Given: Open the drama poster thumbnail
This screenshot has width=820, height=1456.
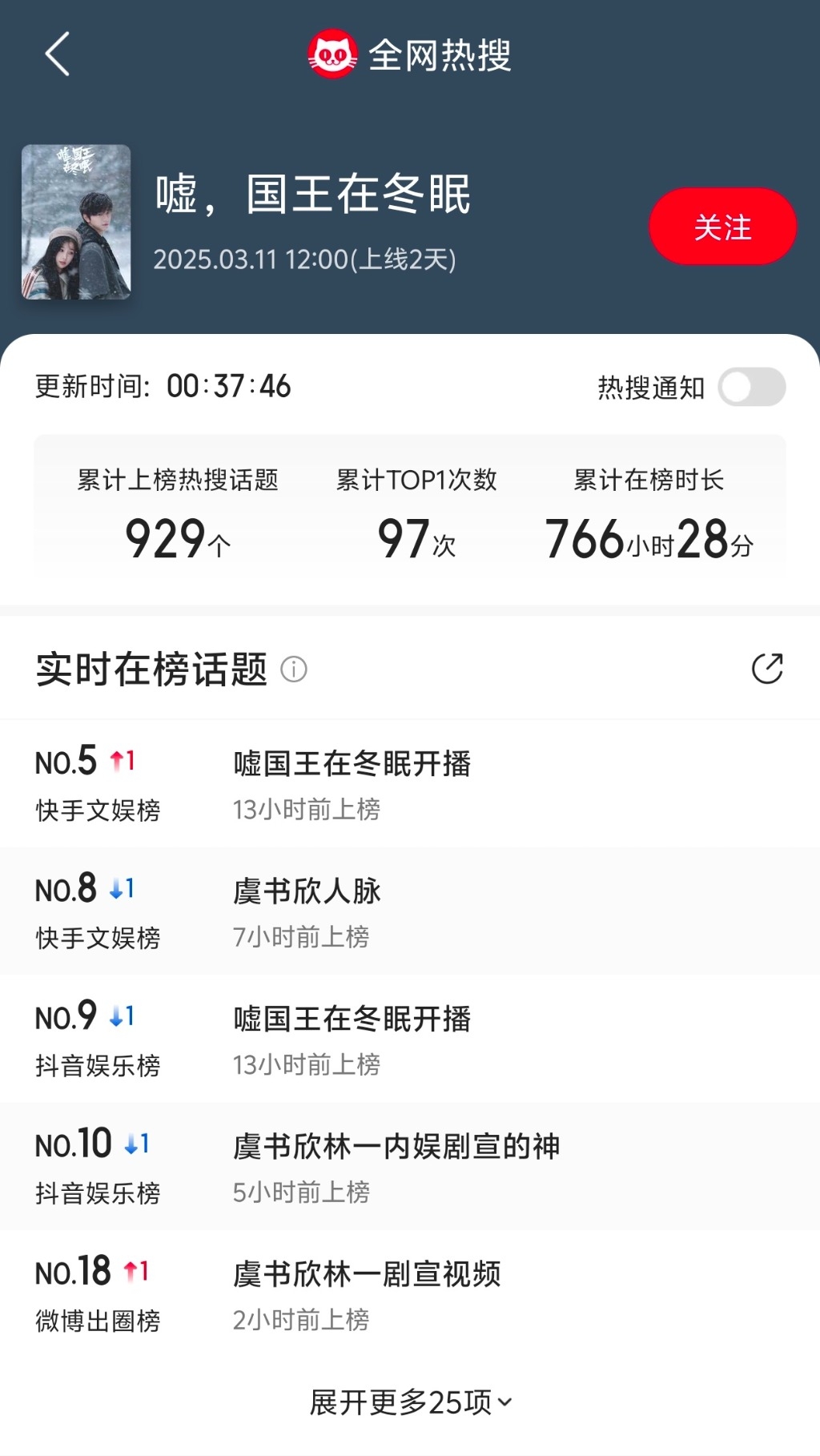Looking at the screenshot, I should click(76, 222).
